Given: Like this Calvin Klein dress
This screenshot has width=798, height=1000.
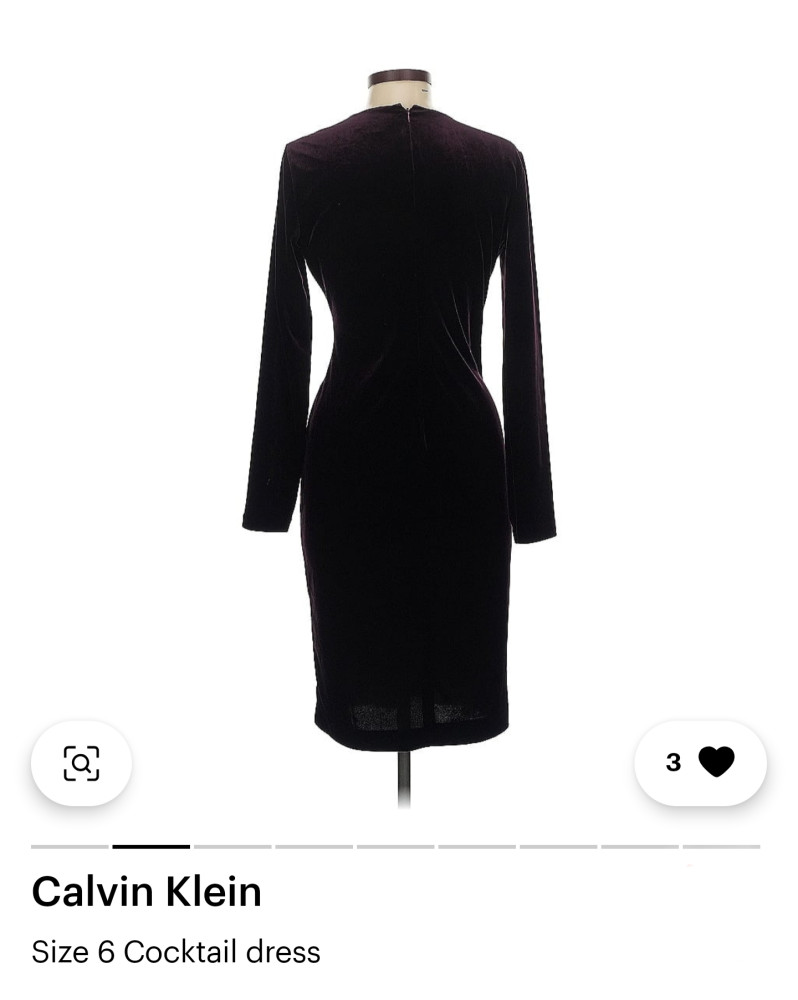Looking at the screenshot, I should pyautogui.click(x=714, y=762).
